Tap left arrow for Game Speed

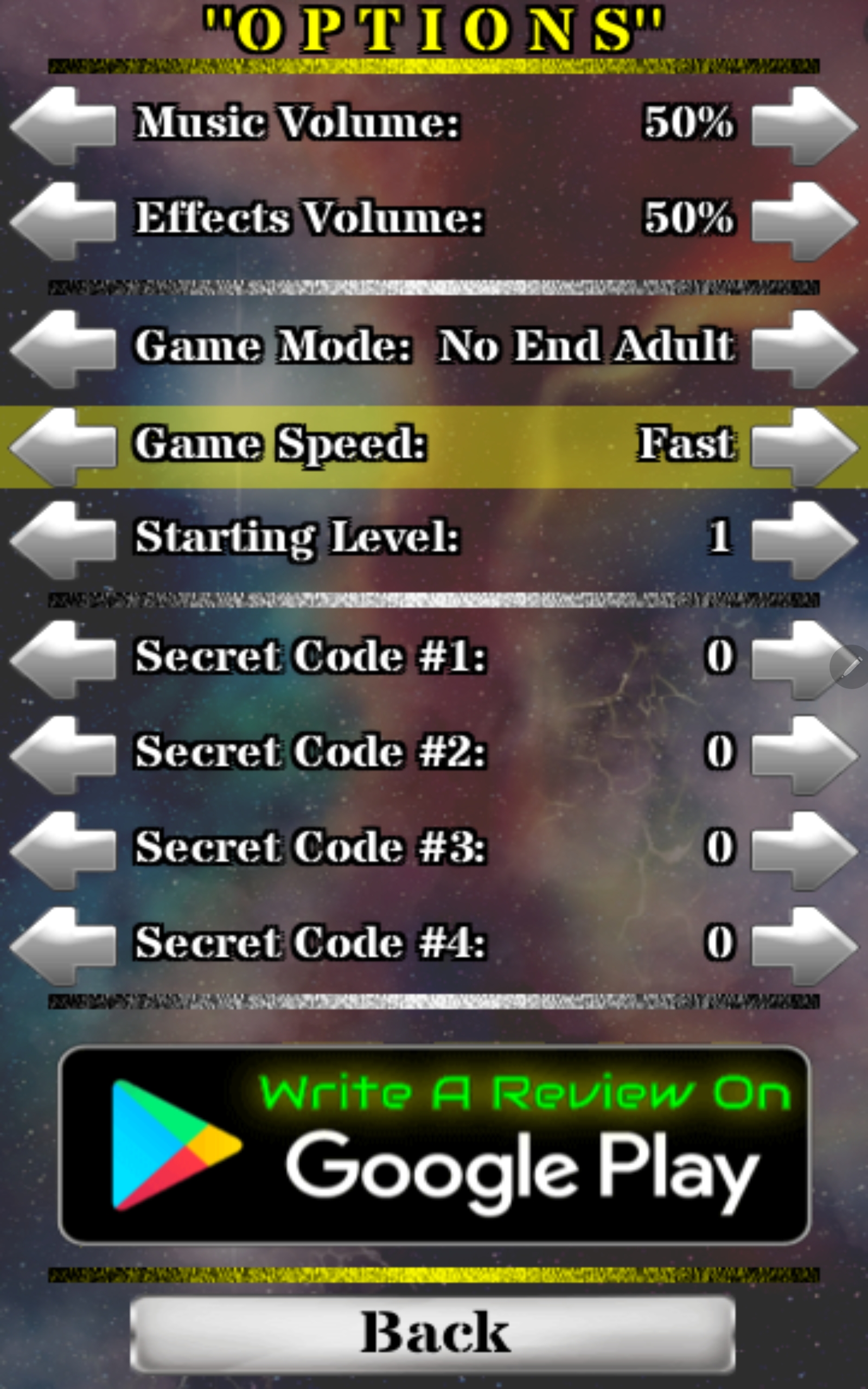[62, 446]
